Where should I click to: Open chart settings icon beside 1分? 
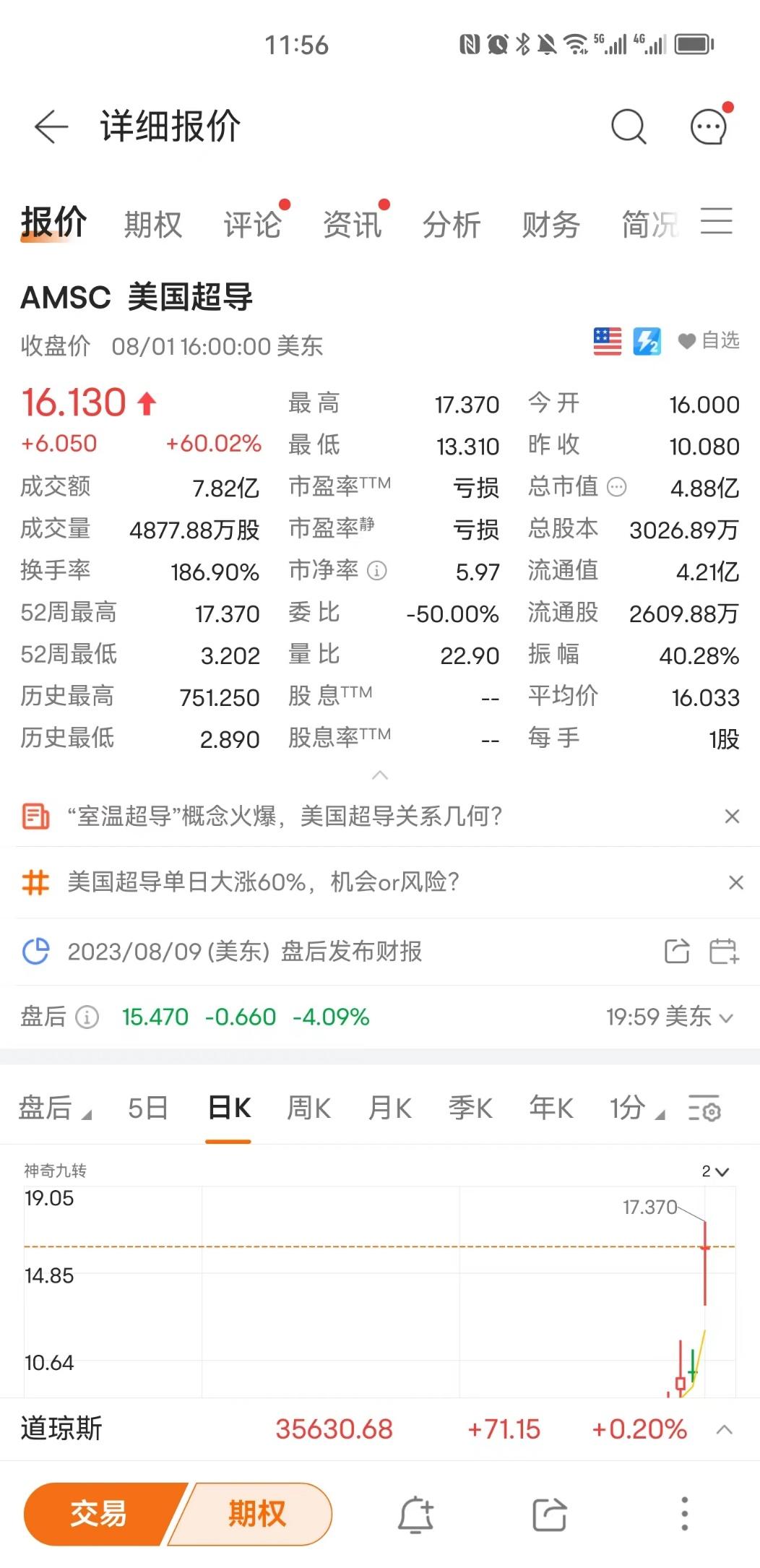point(704,1108)
